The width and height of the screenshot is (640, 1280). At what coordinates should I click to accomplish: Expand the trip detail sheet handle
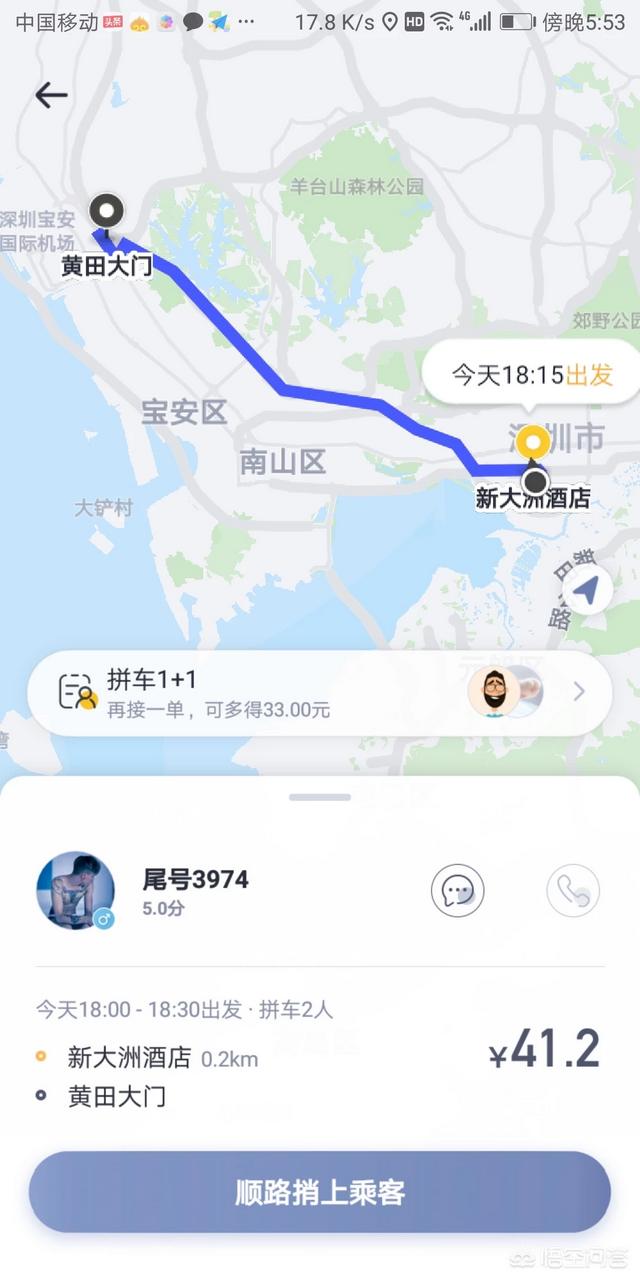(320, 798)
